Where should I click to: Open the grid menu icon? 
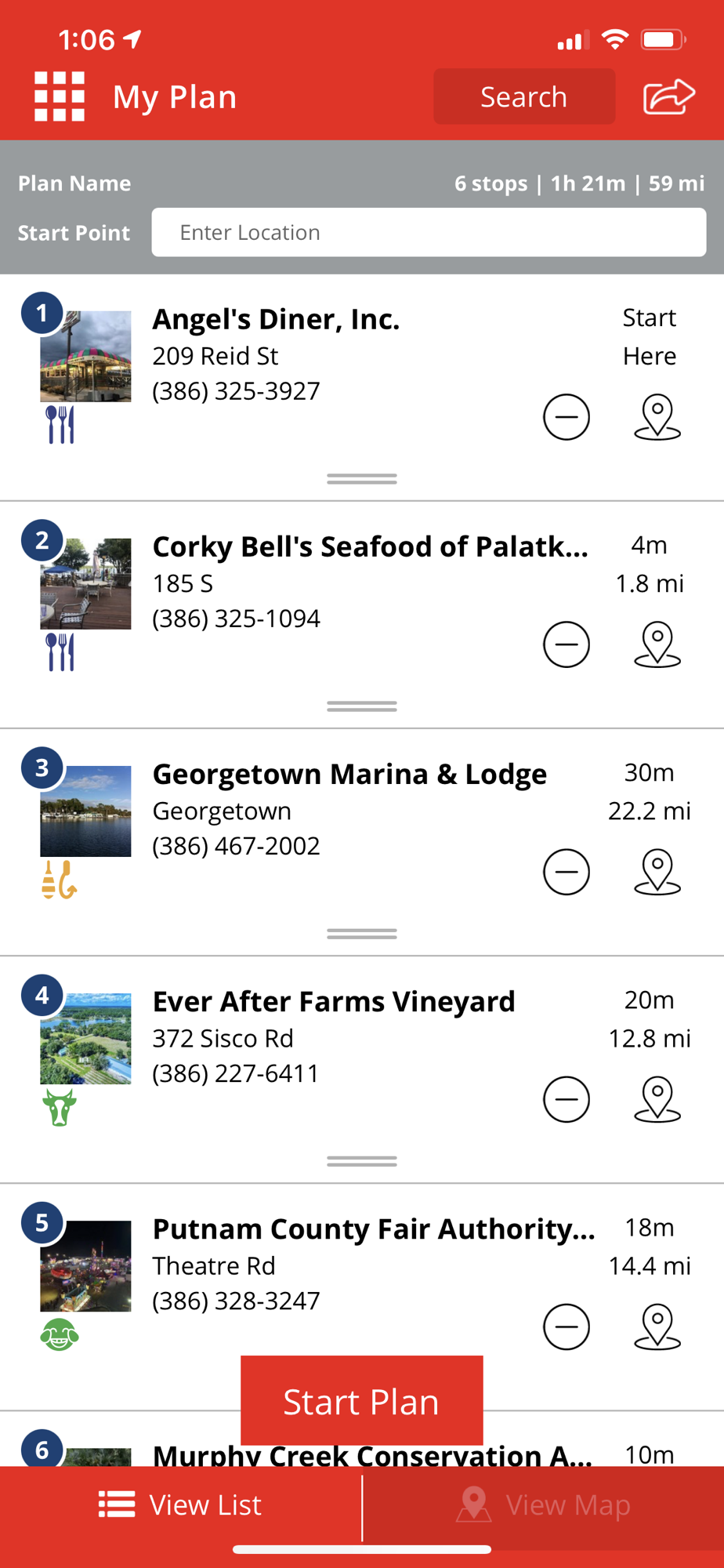click(x=60, y=97)
